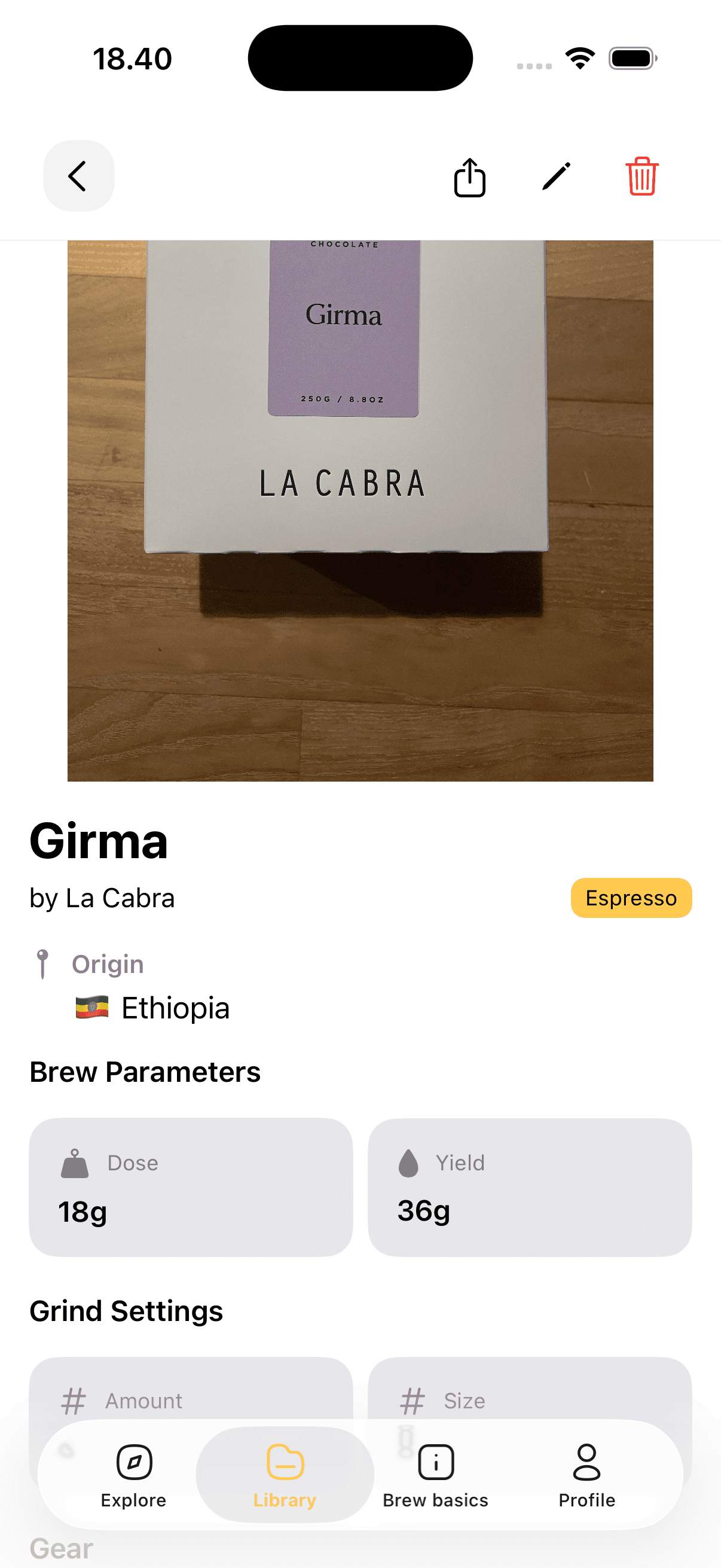This screenshot has width=721, height=1568.
Task: Tap the Amount hash icon under Grind Settings
Action: 73,1400
